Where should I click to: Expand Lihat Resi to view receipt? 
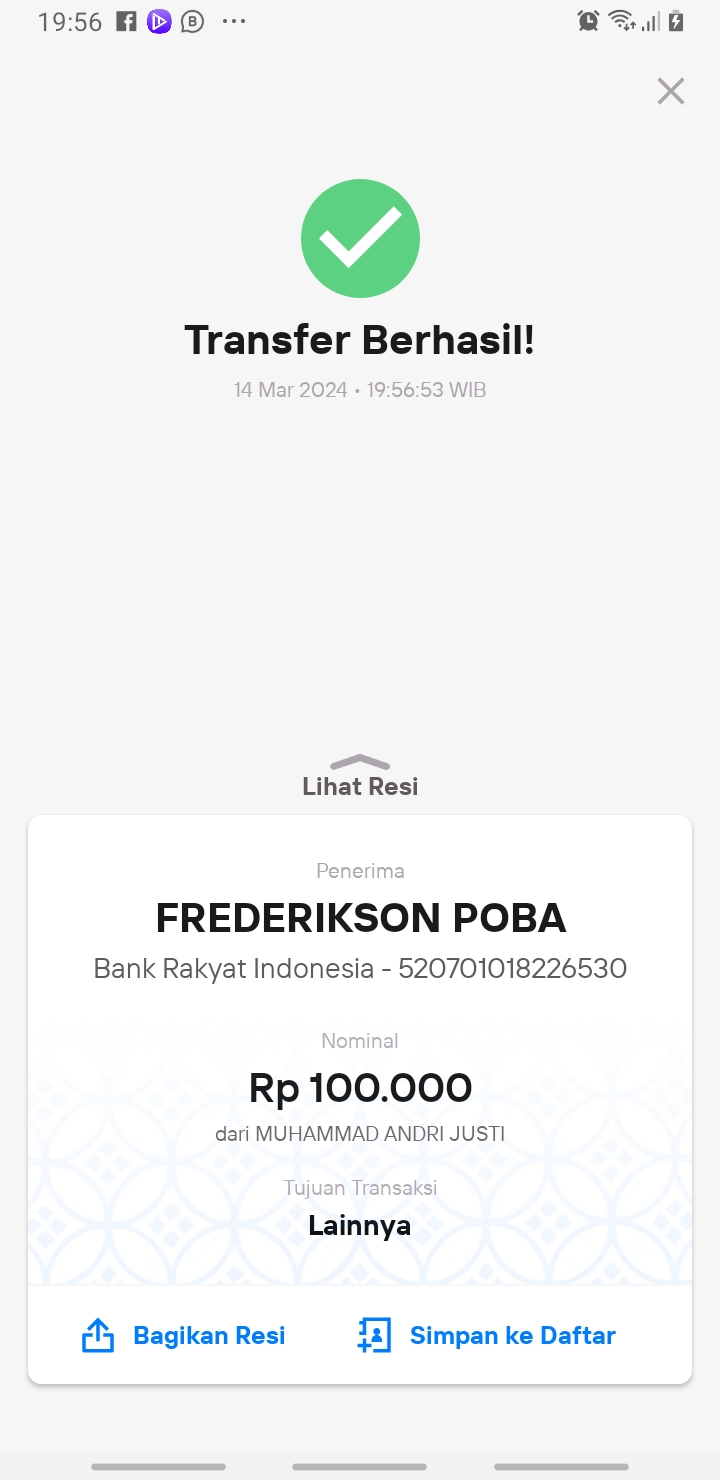click(x=360, y=776)
